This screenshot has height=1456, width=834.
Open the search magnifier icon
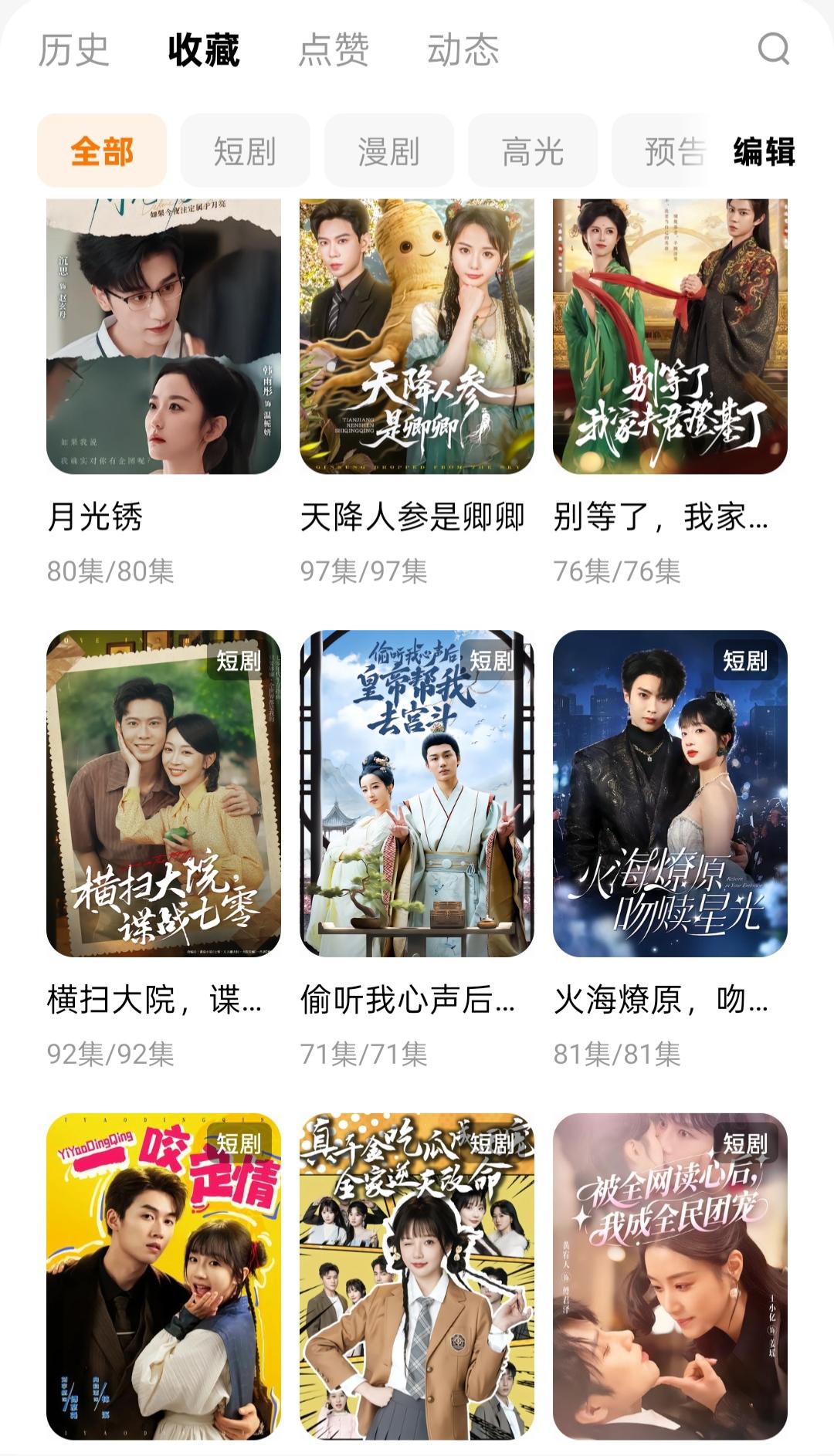coord(773,49)
